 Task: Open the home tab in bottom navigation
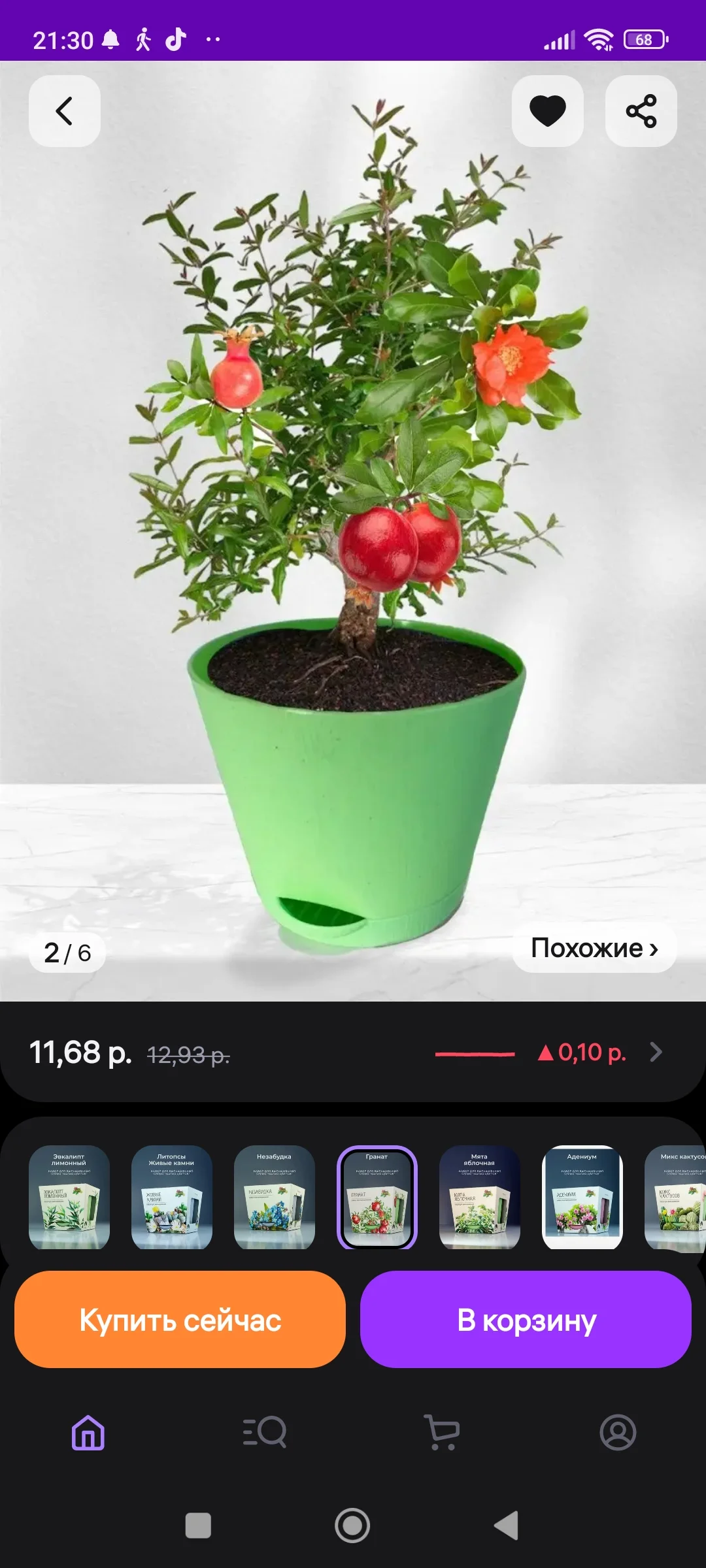88,1431
